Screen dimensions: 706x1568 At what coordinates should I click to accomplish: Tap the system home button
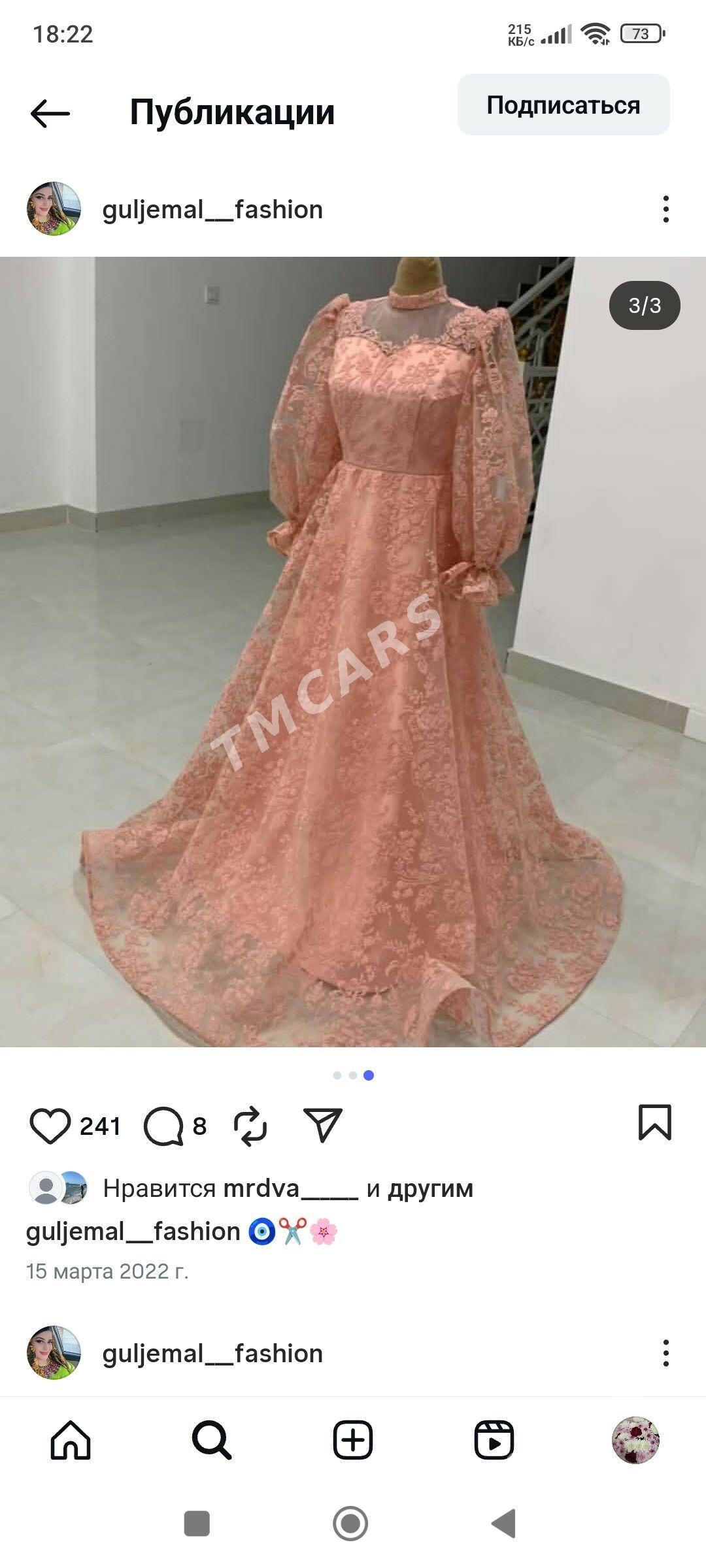click(350, 1524)
